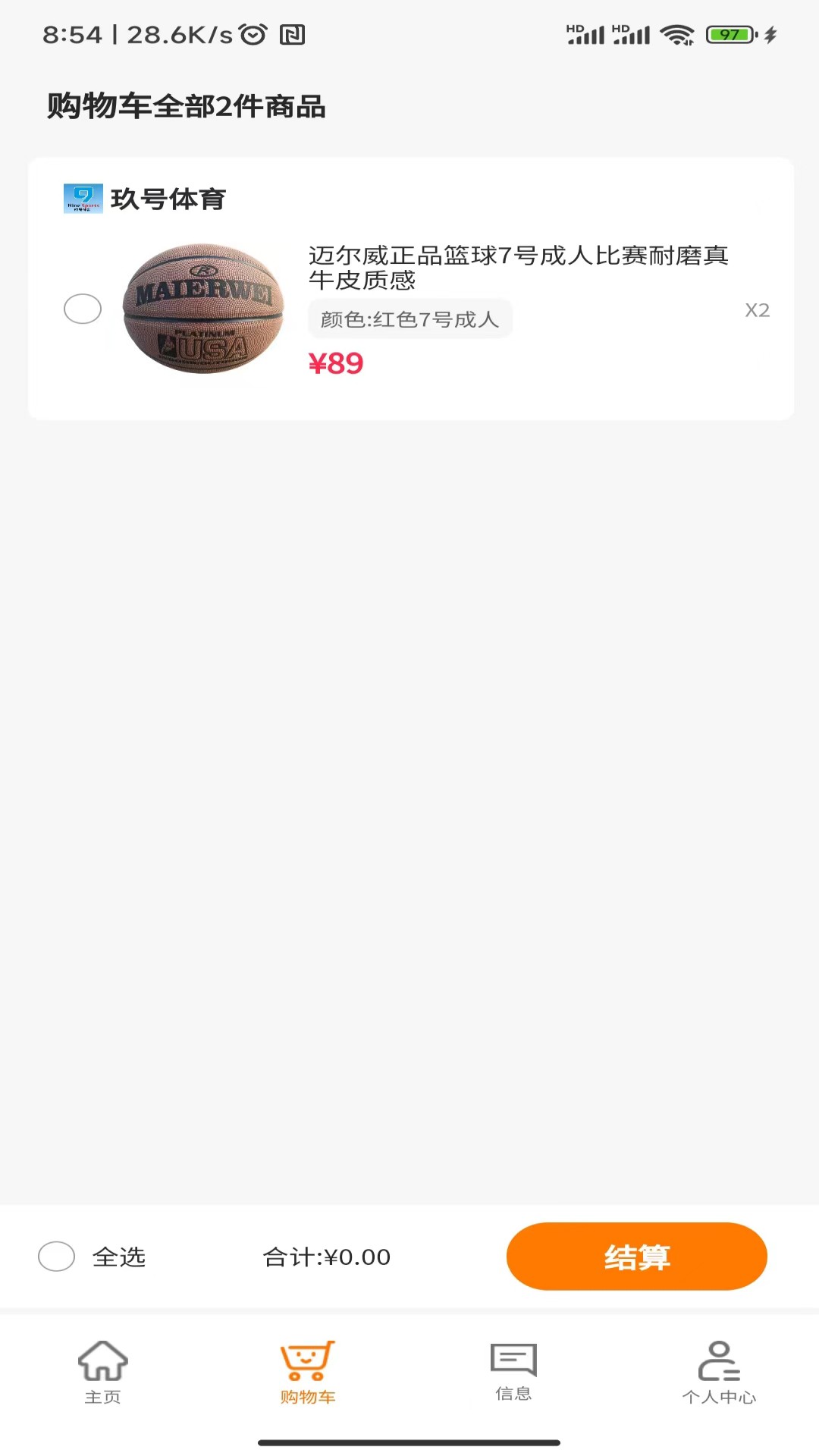Tick the 全选 select-all checkbox
Image resolution: width=819 pixels, height=1456 pixels.
(x=57, y=1257)
